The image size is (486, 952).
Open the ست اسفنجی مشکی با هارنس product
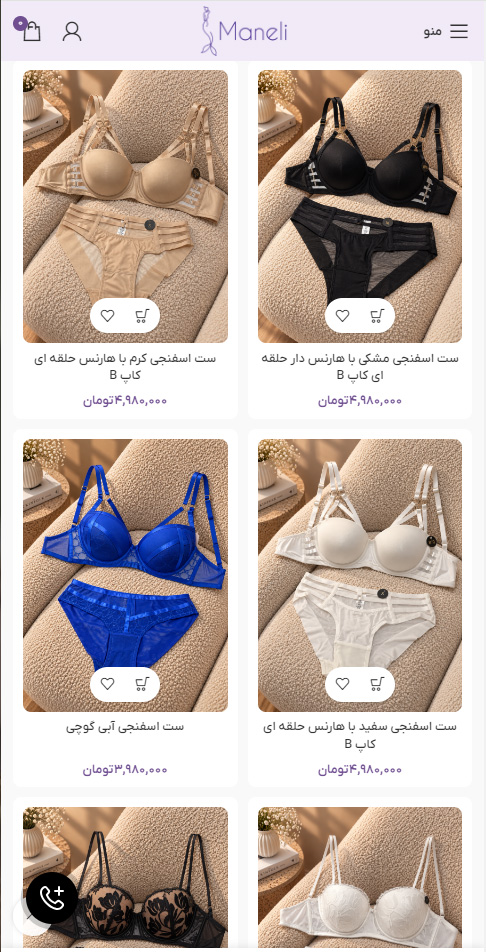point(360,367)
